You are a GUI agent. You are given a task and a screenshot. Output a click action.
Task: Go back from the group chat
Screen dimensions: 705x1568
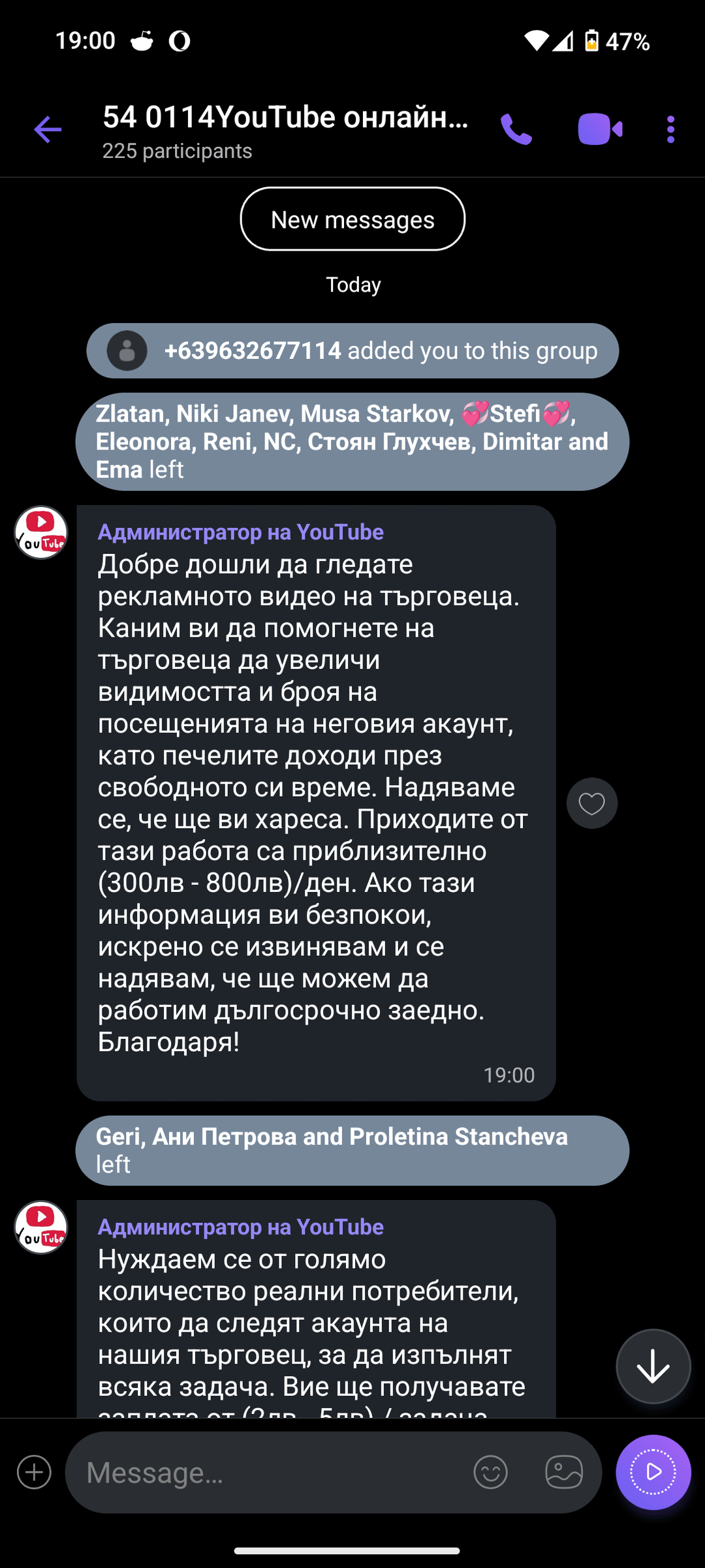(48, 129)
